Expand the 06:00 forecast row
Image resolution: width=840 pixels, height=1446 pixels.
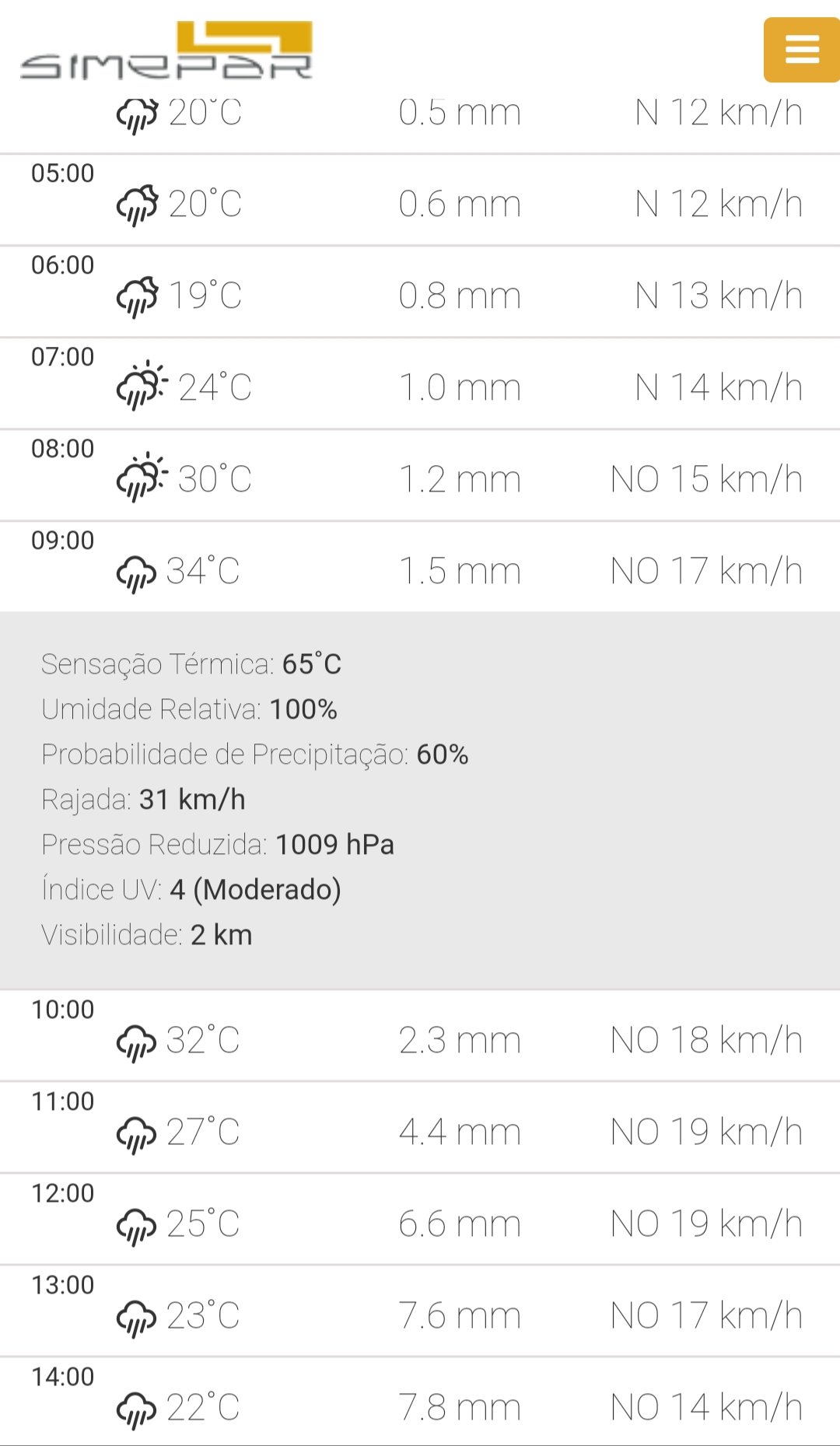click(420, 292)
